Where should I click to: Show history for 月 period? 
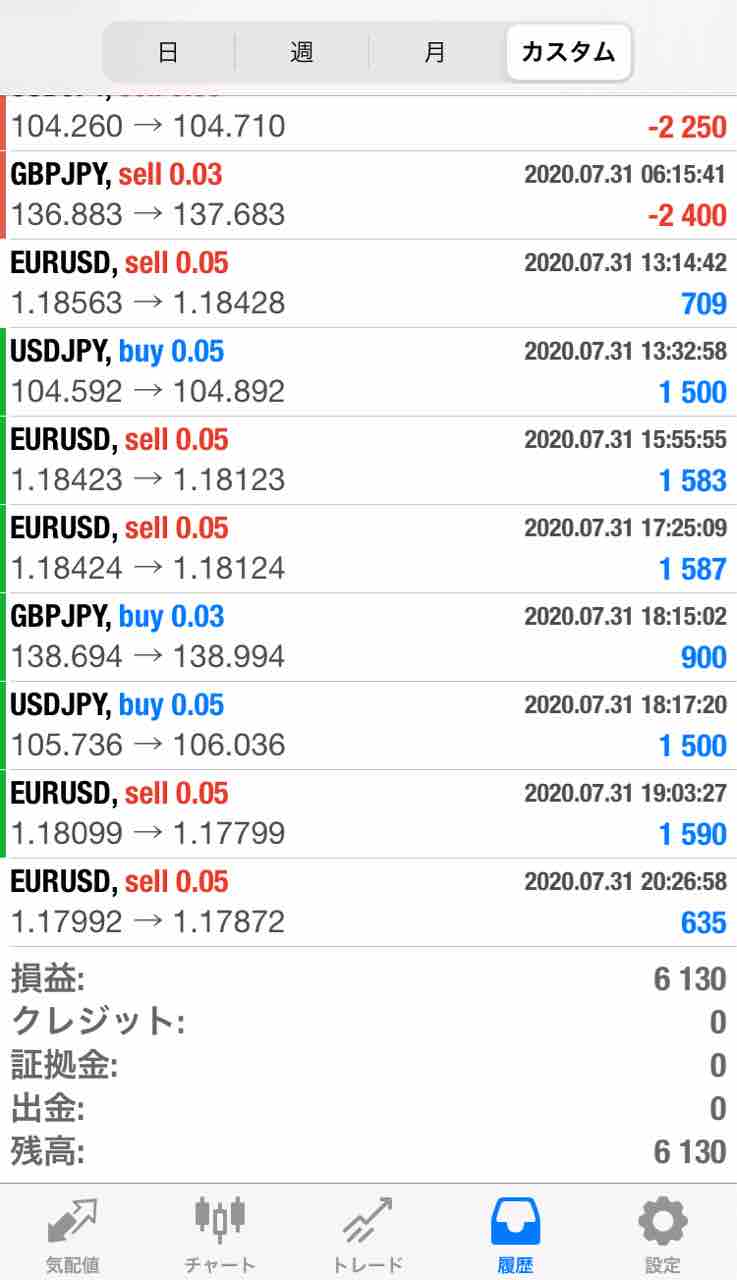tap(435, 52)
